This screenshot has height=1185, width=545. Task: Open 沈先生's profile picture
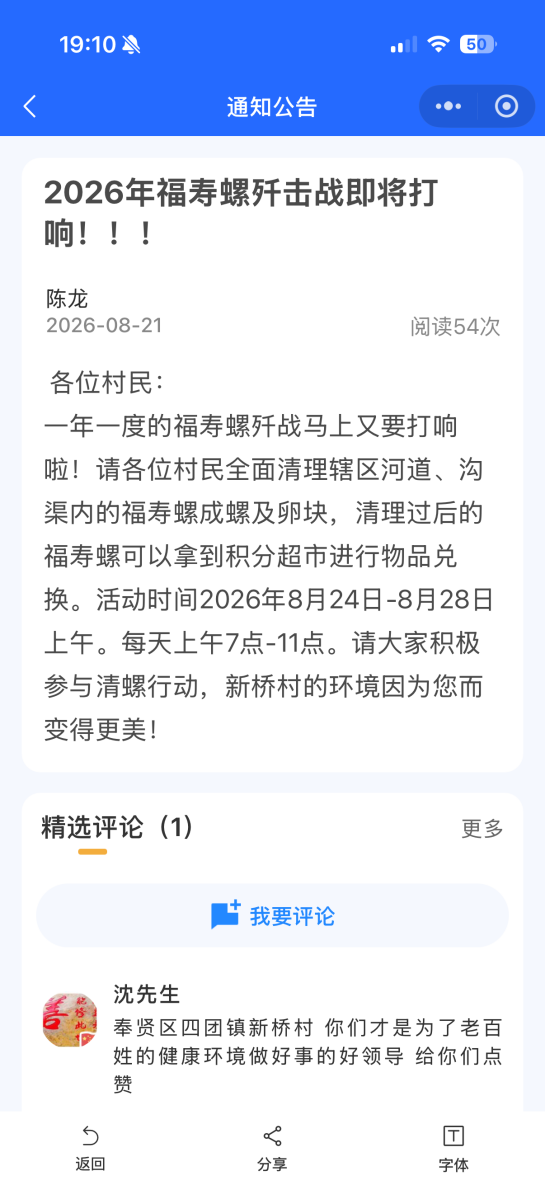70,1020
